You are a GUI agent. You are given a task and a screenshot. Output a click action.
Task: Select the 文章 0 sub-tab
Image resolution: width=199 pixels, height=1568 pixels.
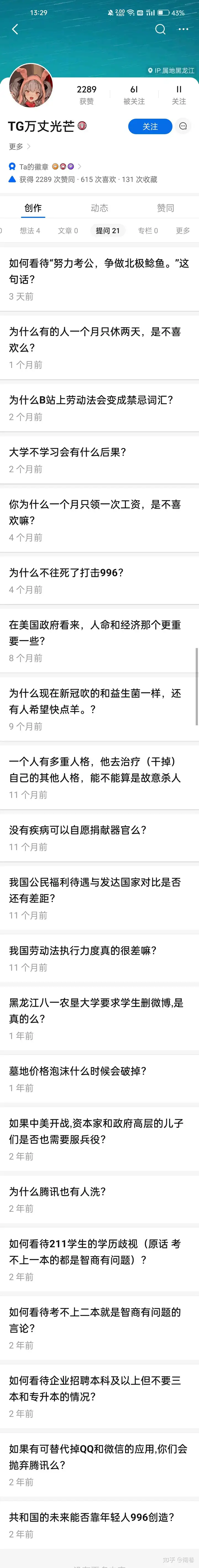tap(67, 231)
